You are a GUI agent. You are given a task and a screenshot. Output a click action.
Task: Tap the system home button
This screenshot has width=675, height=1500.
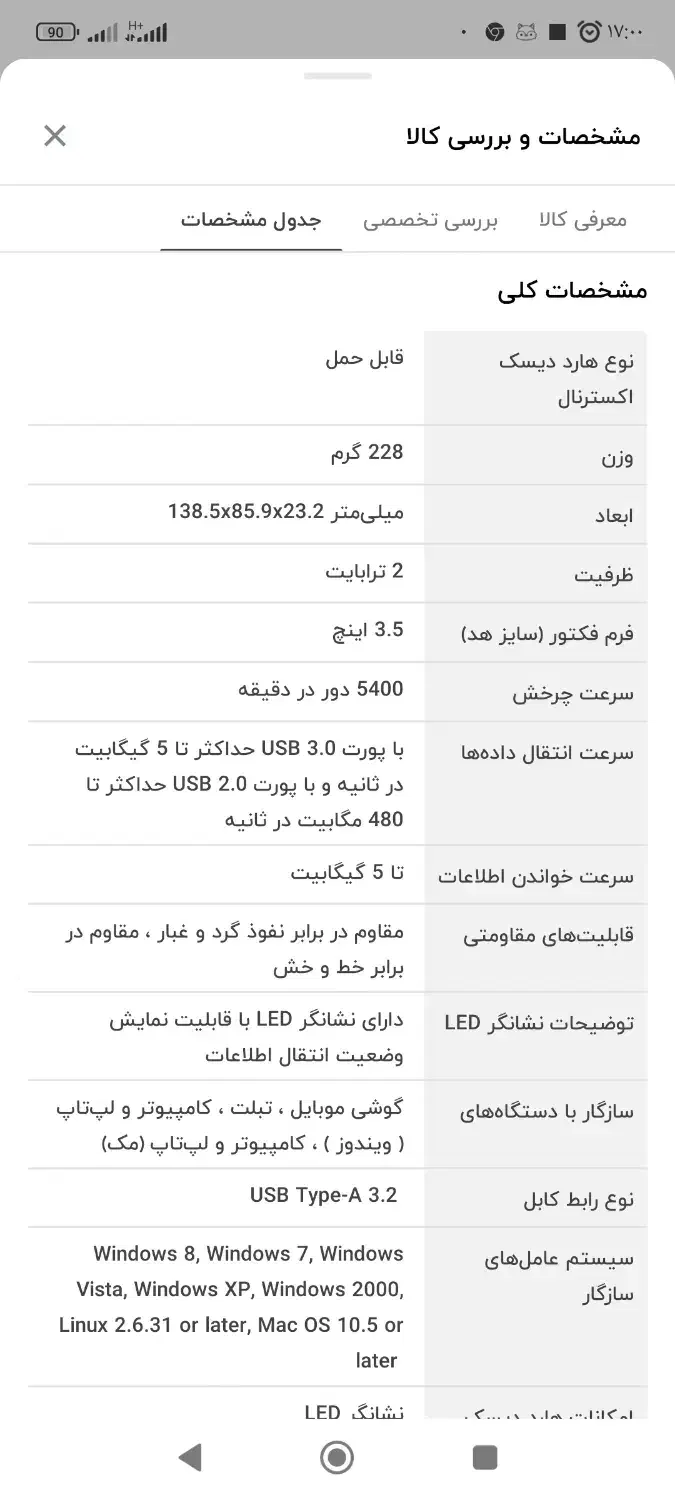pyautogui.click(x=337, y=1457)
